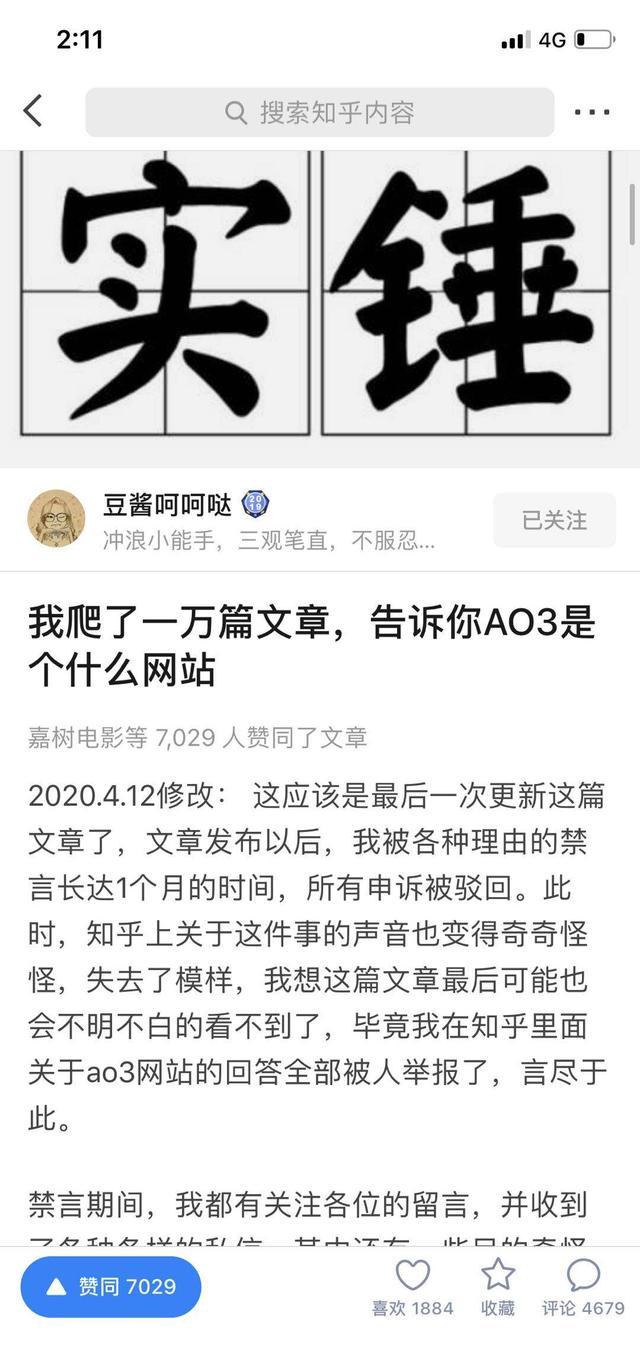Upvote with the 赞同 7029 button
The width and height of the screenshot is (640, 1348).
[x=111, y=1286]
